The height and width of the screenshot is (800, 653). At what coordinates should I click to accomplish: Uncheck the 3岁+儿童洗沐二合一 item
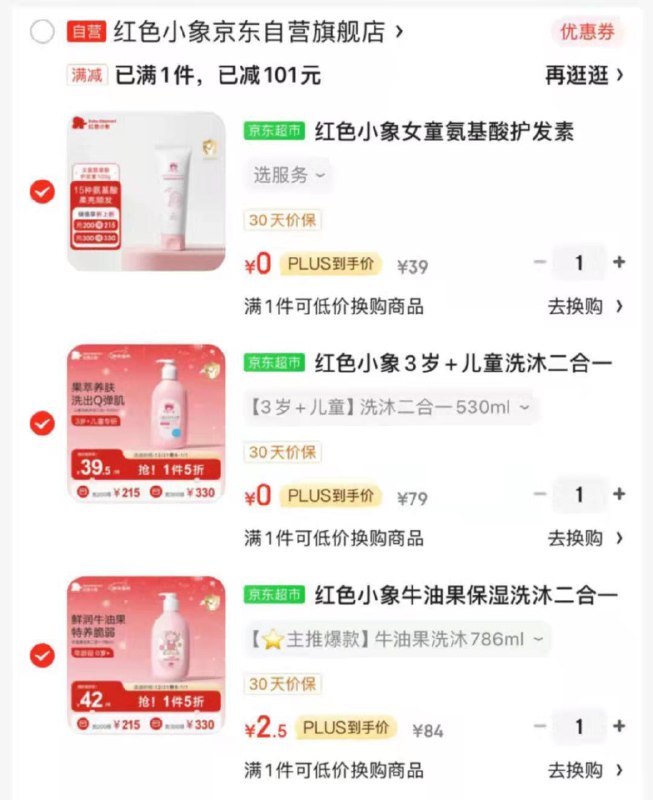42,424
